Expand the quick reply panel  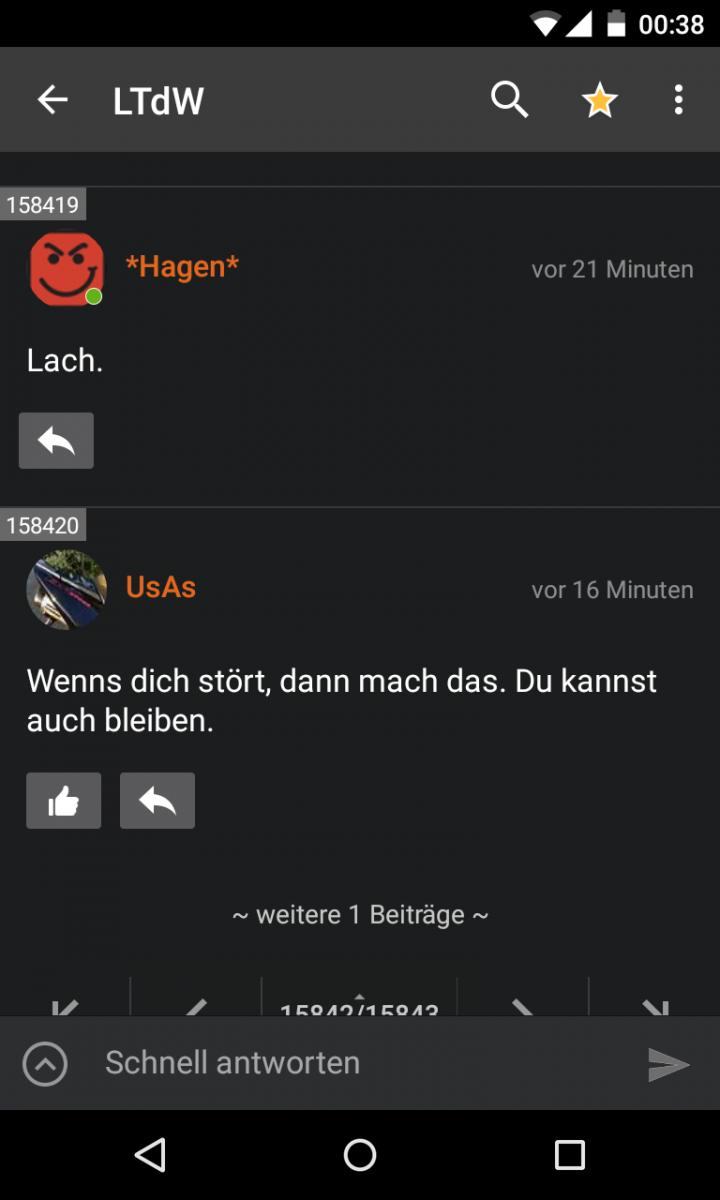(x=45, y=1064)
